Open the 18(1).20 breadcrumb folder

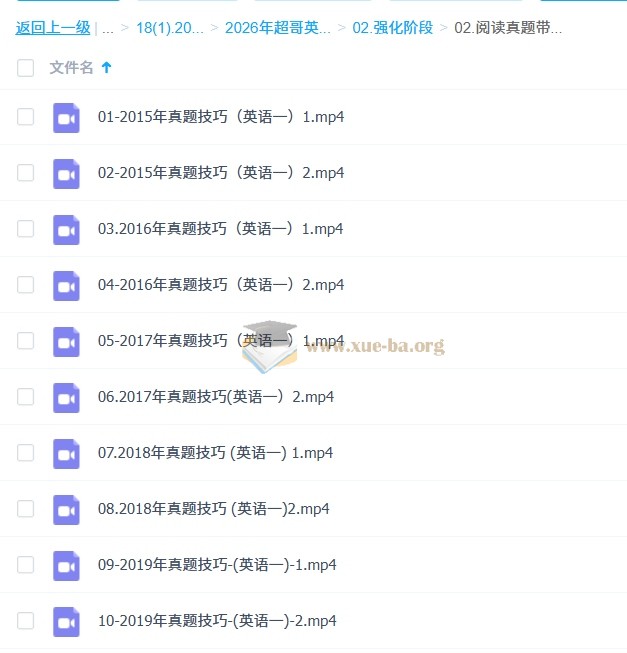click(169, 28)
